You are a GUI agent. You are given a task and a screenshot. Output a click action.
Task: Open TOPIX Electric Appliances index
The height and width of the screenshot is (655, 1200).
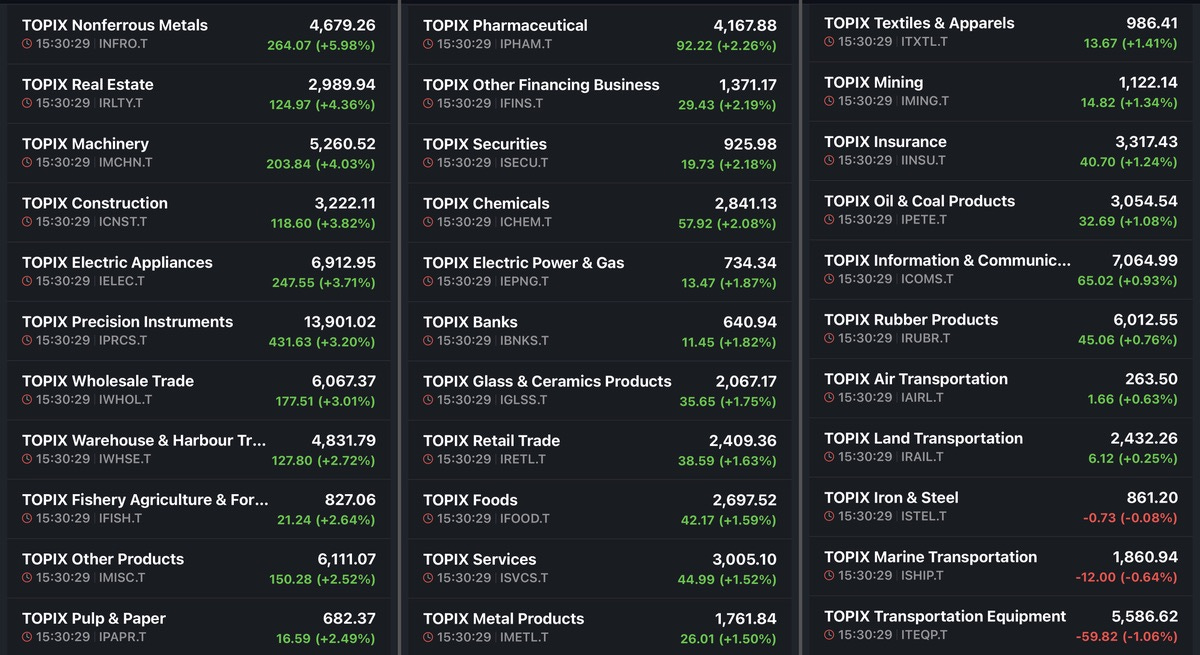[199, 272]
